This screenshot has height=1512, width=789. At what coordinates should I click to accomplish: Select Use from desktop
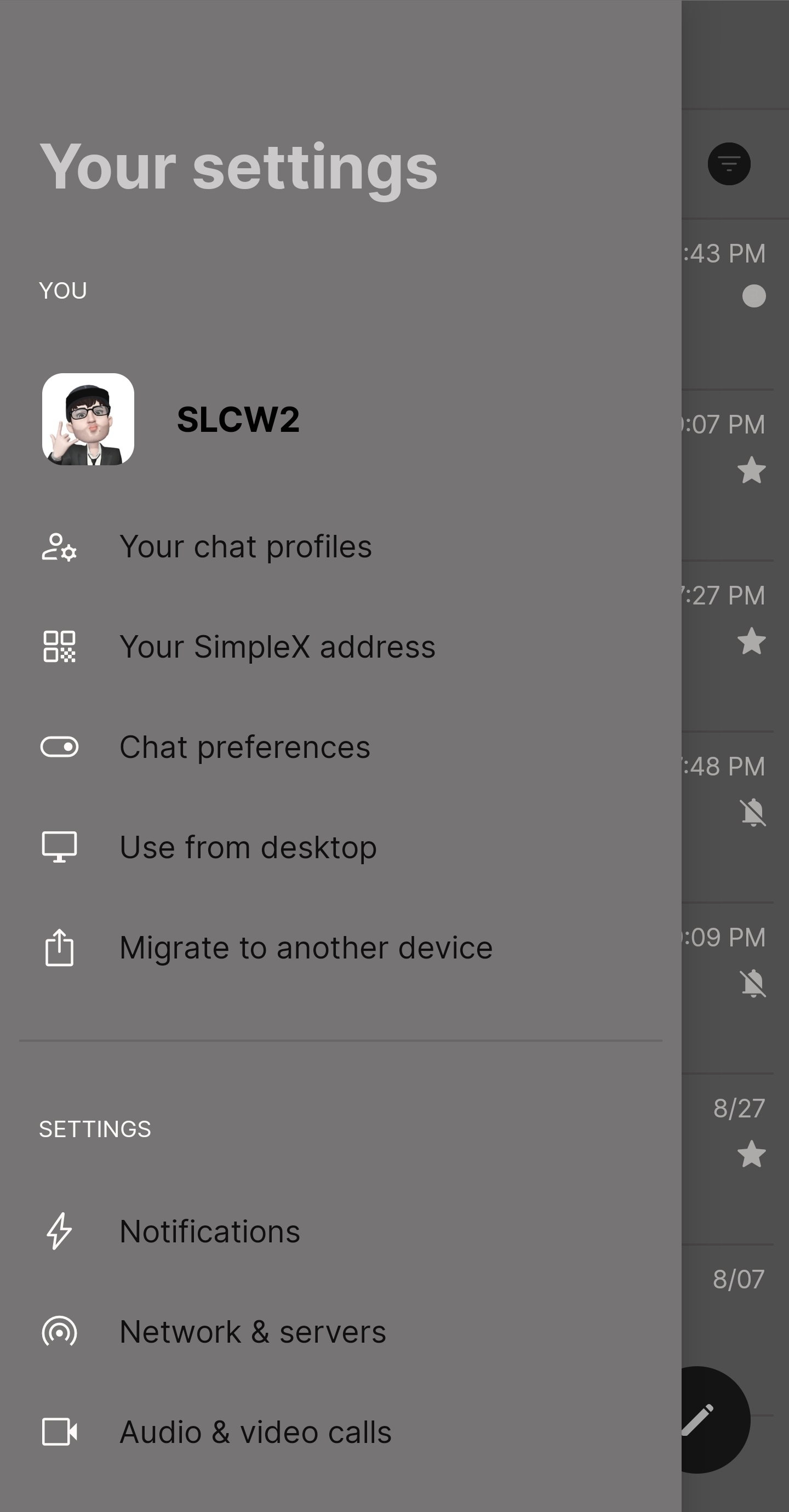click(248, 848)
